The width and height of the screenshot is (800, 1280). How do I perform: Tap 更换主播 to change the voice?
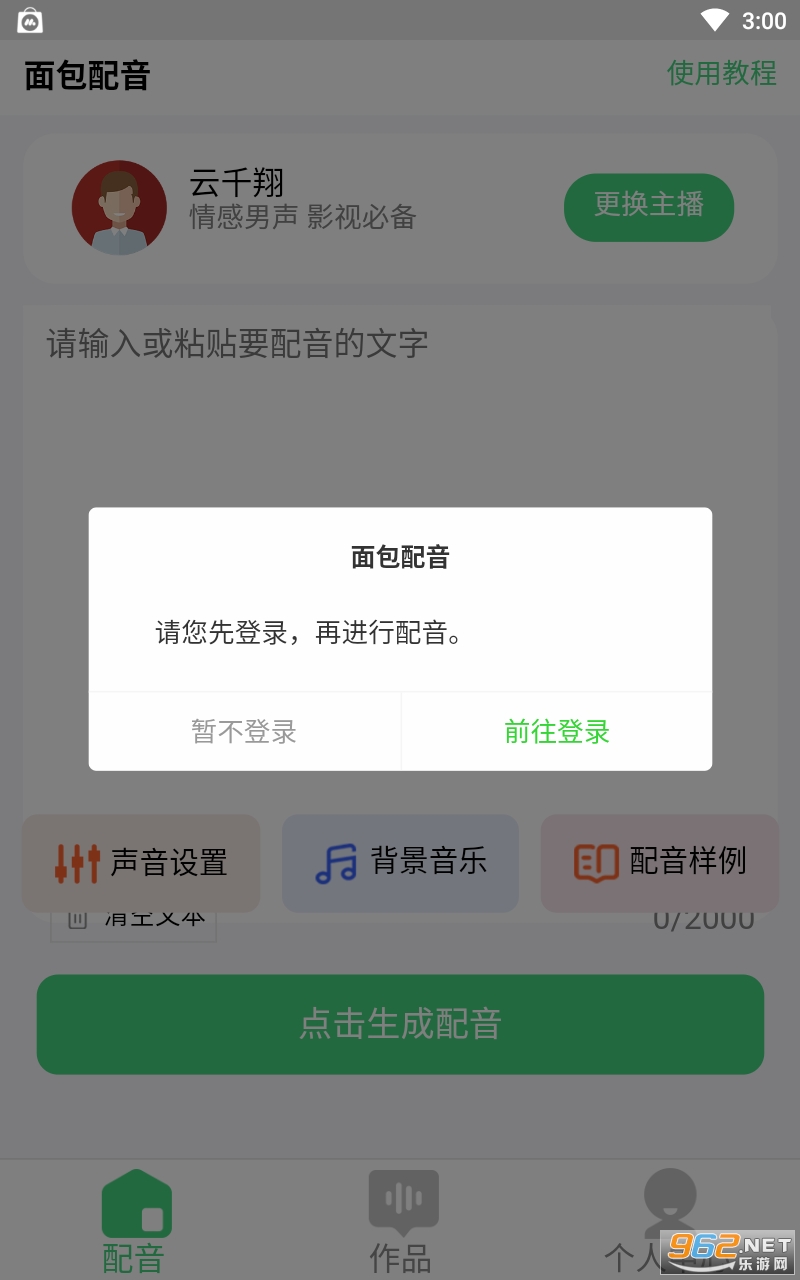tap(649, 207)
